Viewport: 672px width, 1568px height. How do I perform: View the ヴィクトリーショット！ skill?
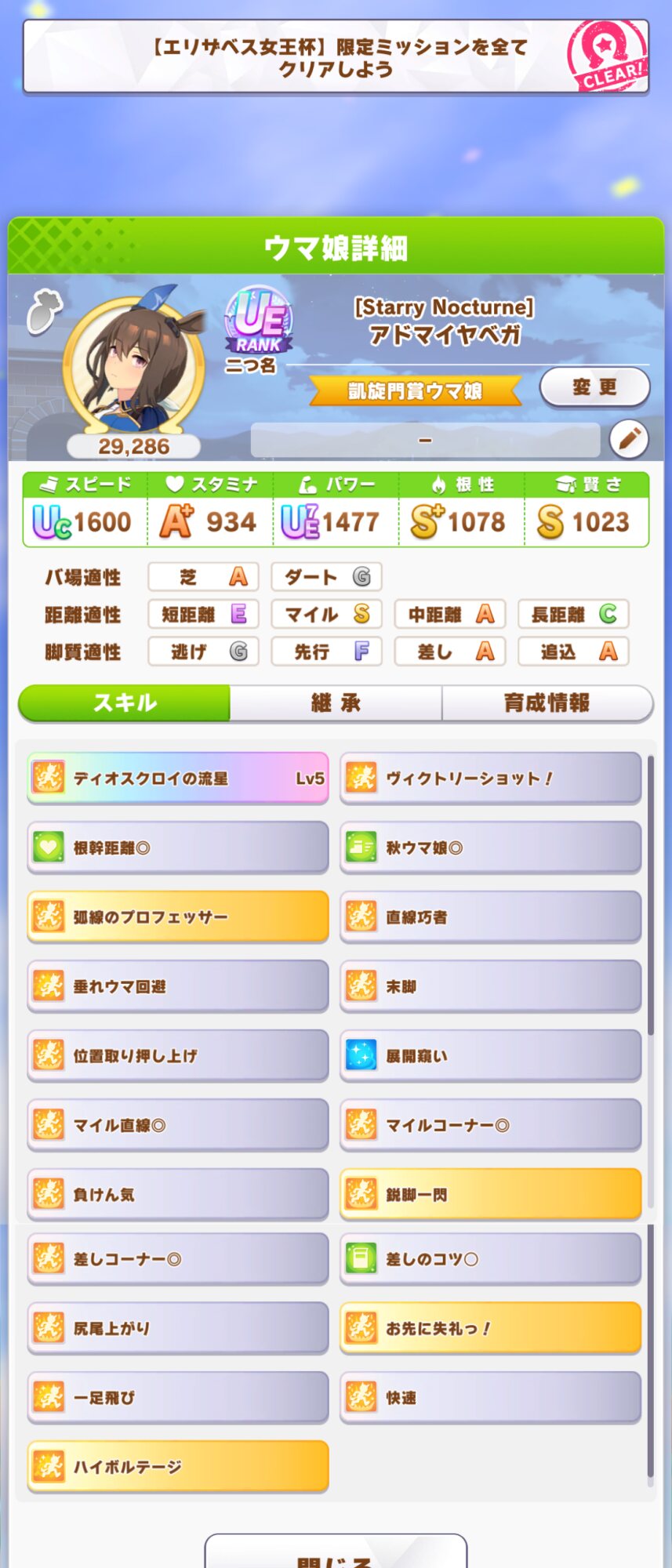(x=490, y=778)
